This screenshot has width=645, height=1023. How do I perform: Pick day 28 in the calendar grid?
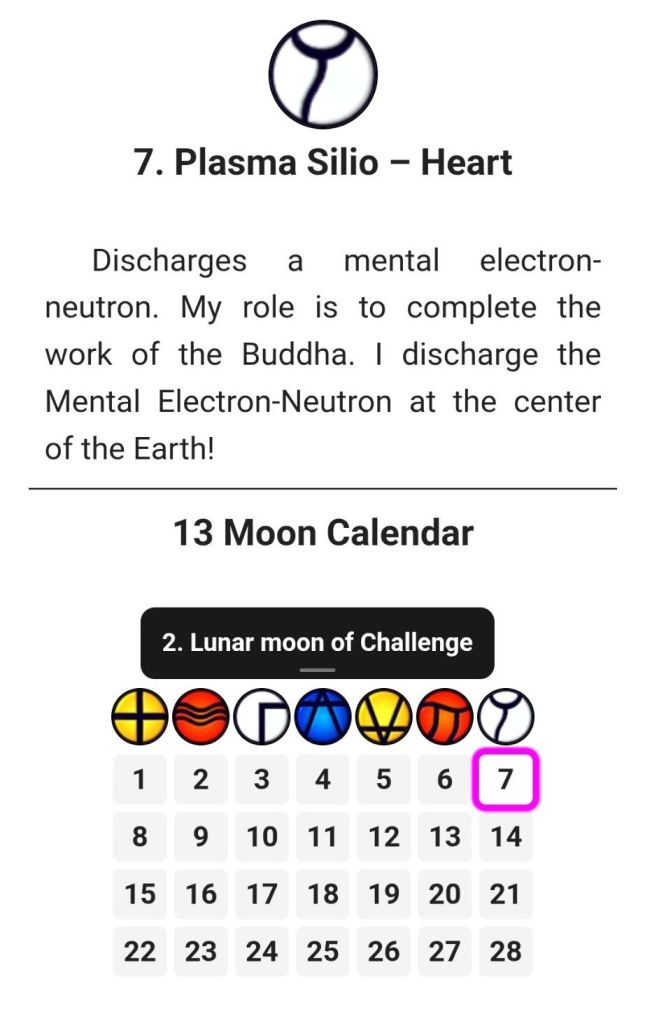coord(505,951)
